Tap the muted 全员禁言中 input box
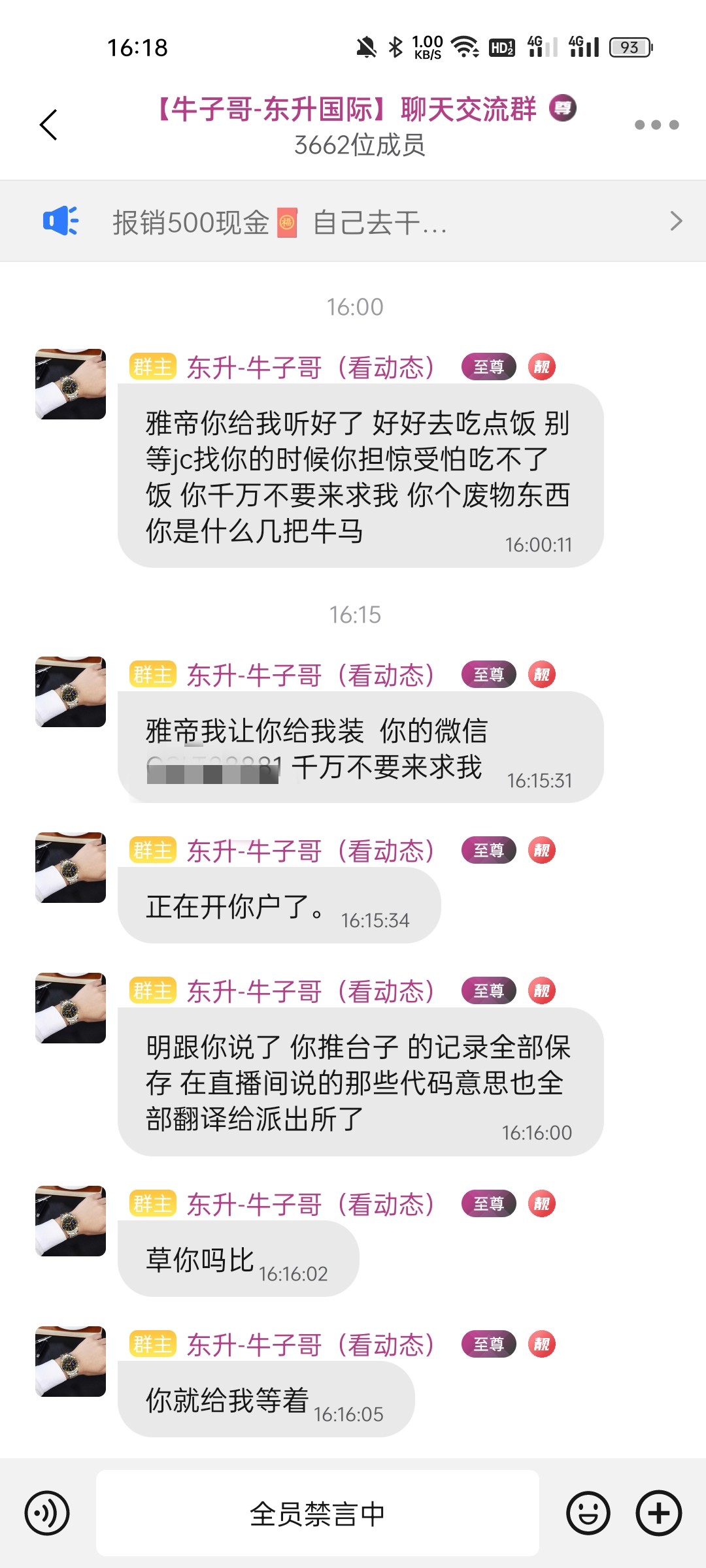Viewport: 706px width, 1568px height. 318,1513
